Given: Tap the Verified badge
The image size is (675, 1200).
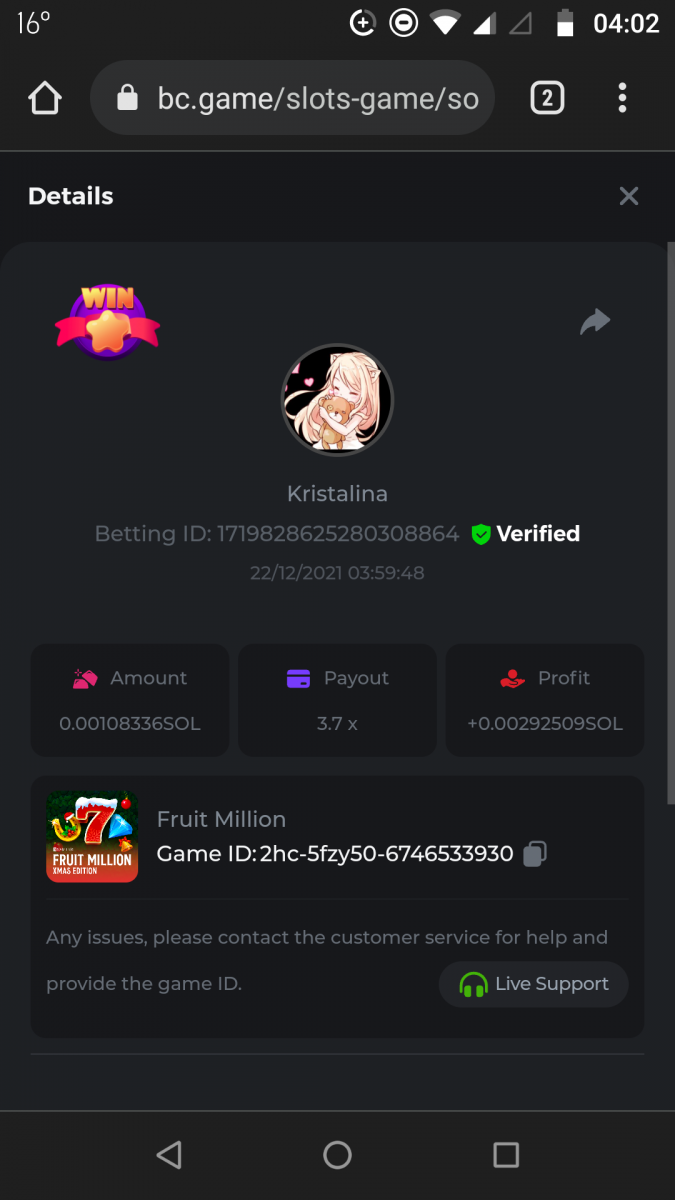Looking at the screenshot, I should 526,534.
